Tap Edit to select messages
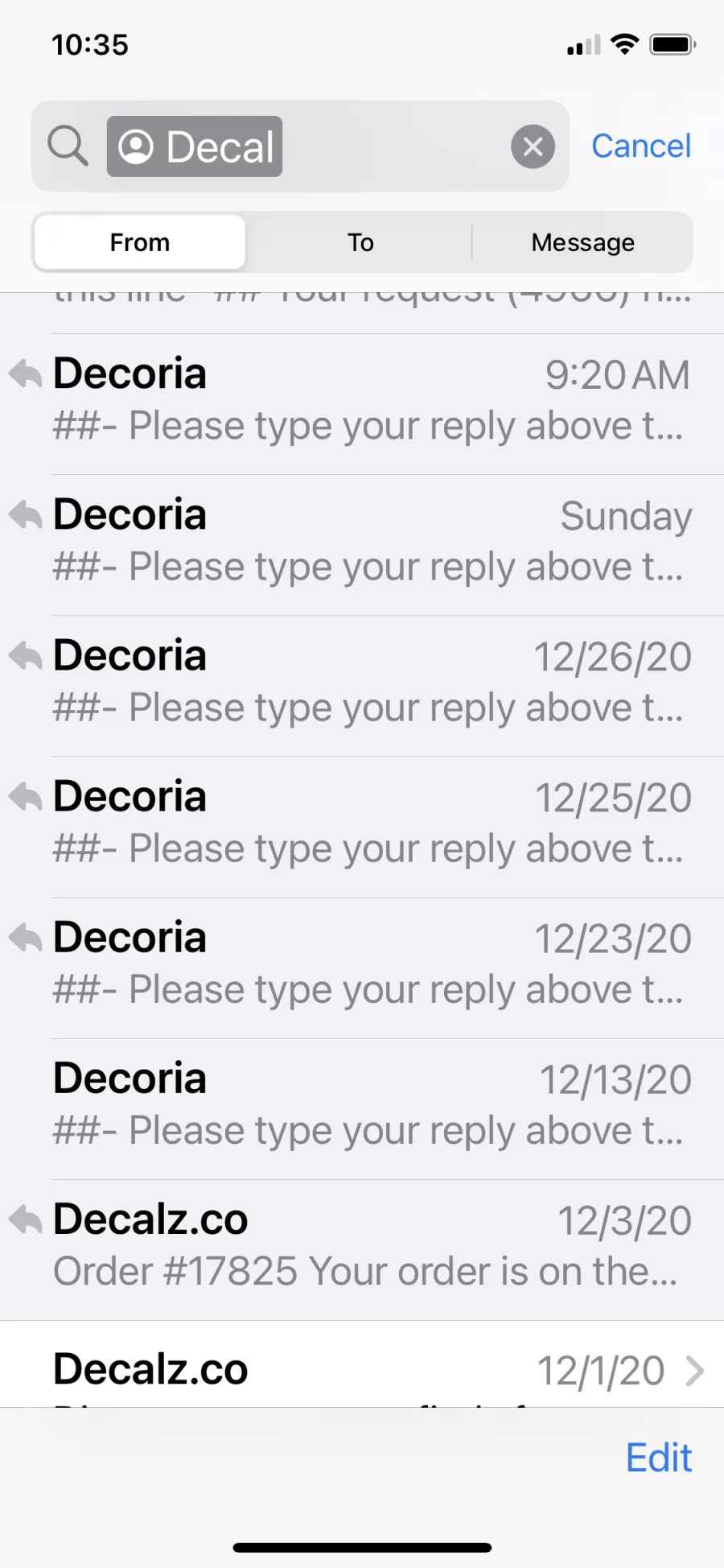Image resolution: width=724 pixels, height=1568 pixels. point(659,1458)
